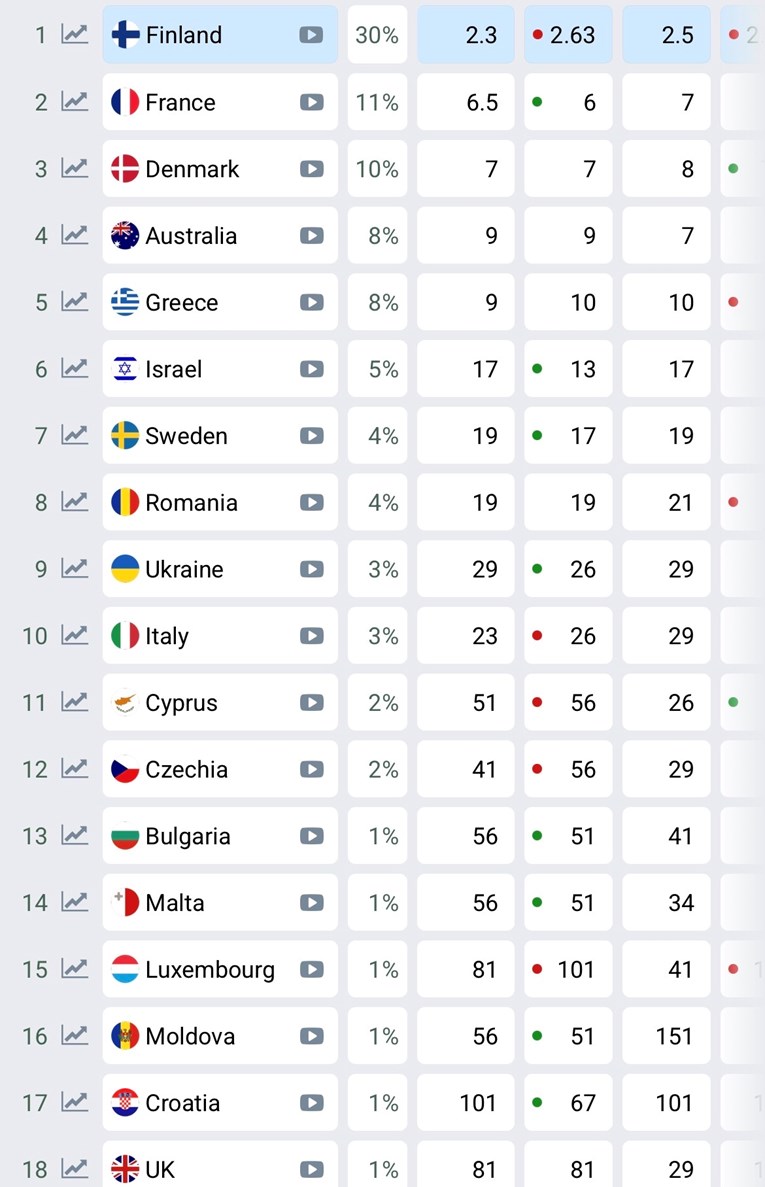
Task: Open the YouTube video for France
Action: tap(311, 101)
